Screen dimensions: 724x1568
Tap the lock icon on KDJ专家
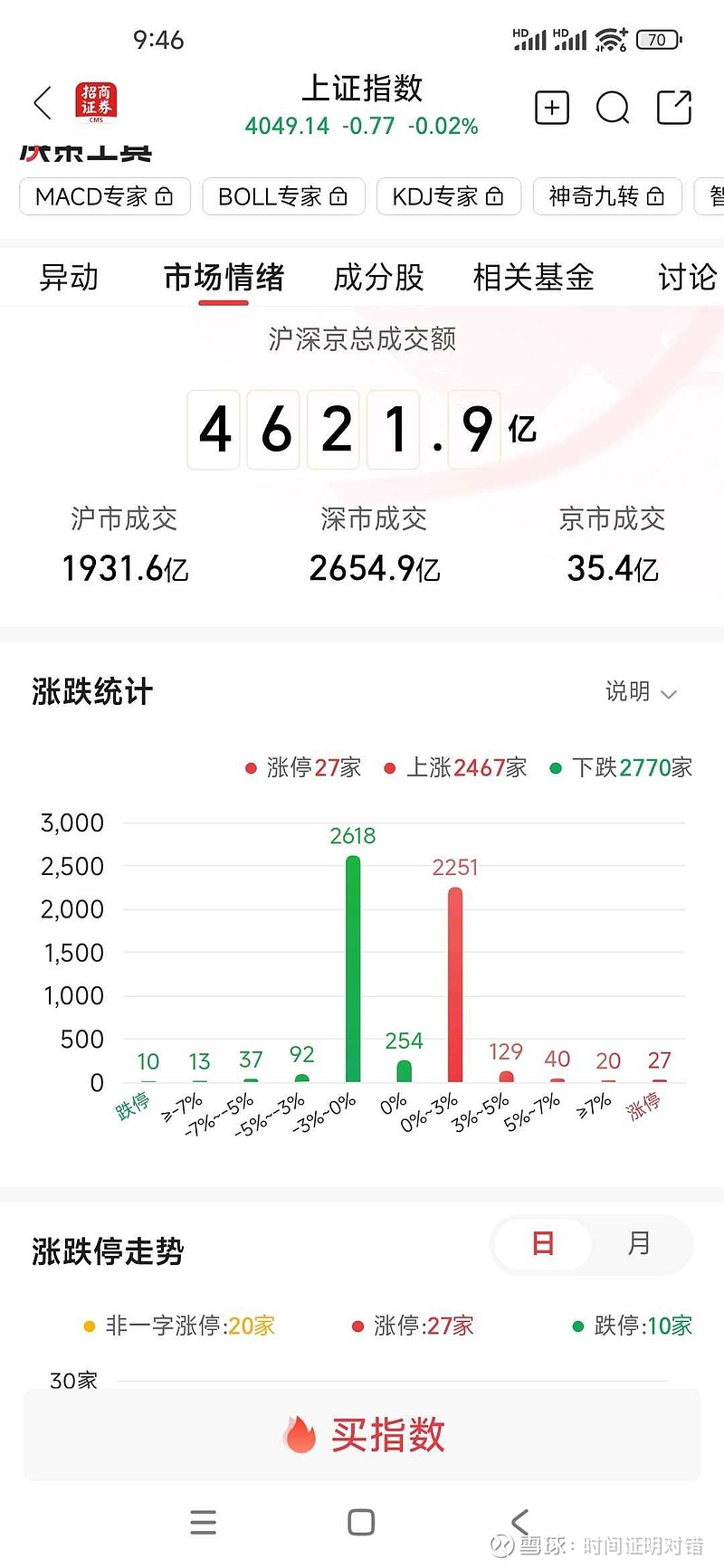tap(494, 195)
